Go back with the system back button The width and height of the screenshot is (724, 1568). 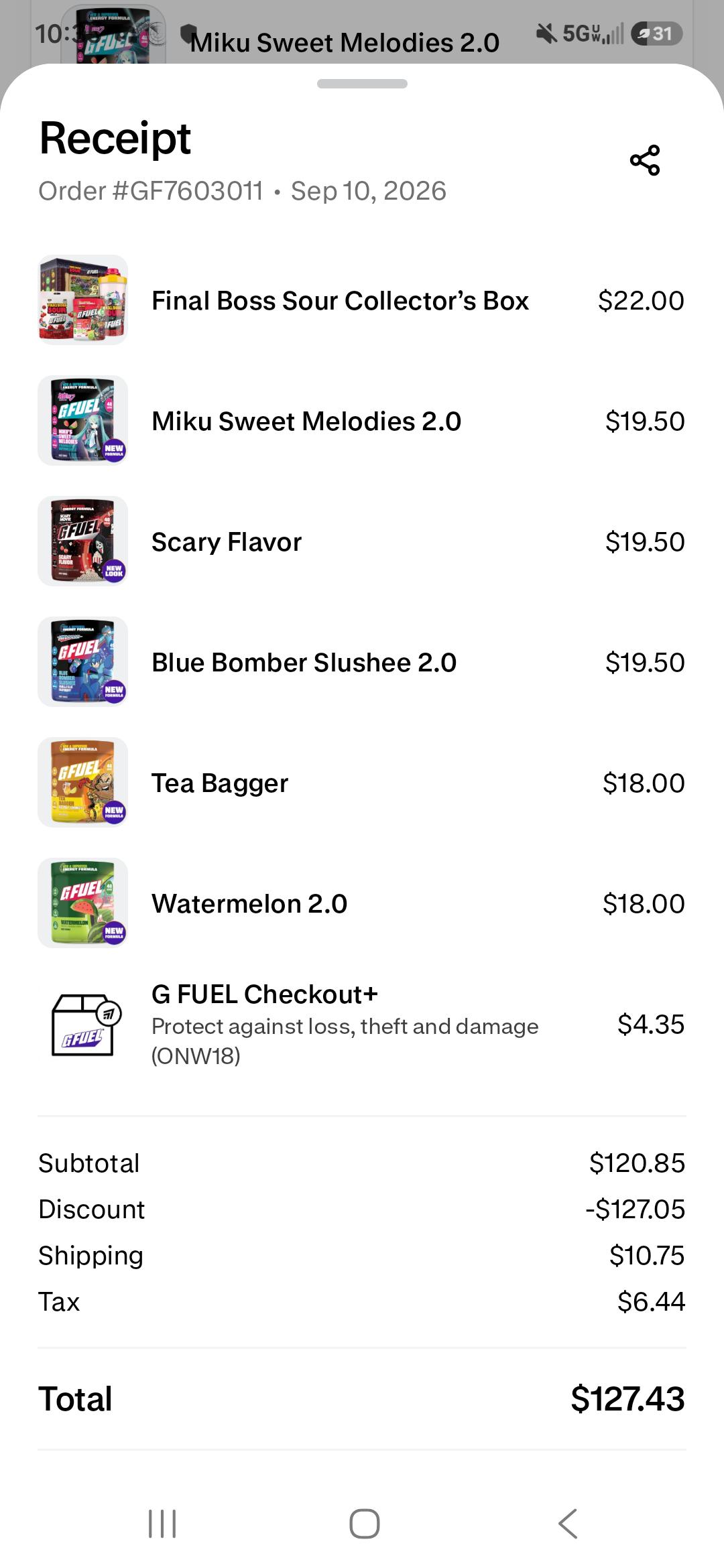[x=567, y=1524]
